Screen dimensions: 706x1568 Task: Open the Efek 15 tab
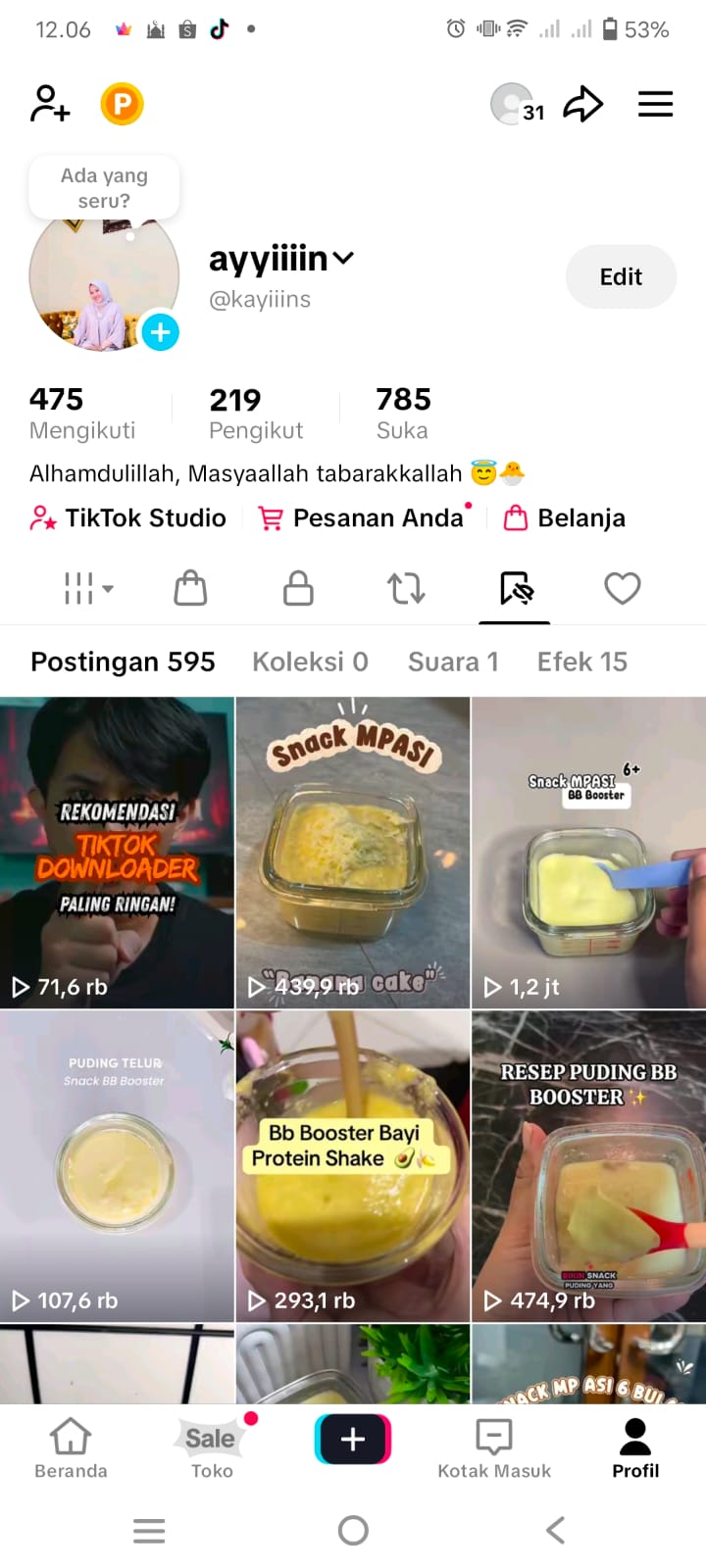tap(581, 661)
